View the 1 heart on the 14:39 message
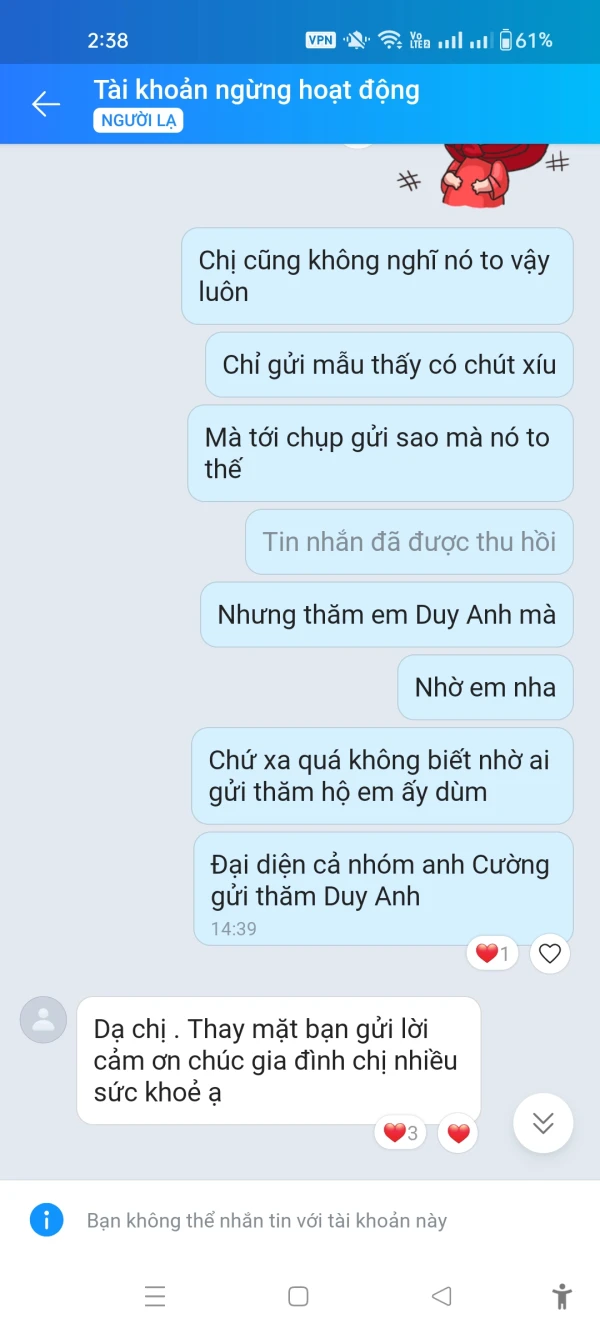 point(492,954)
